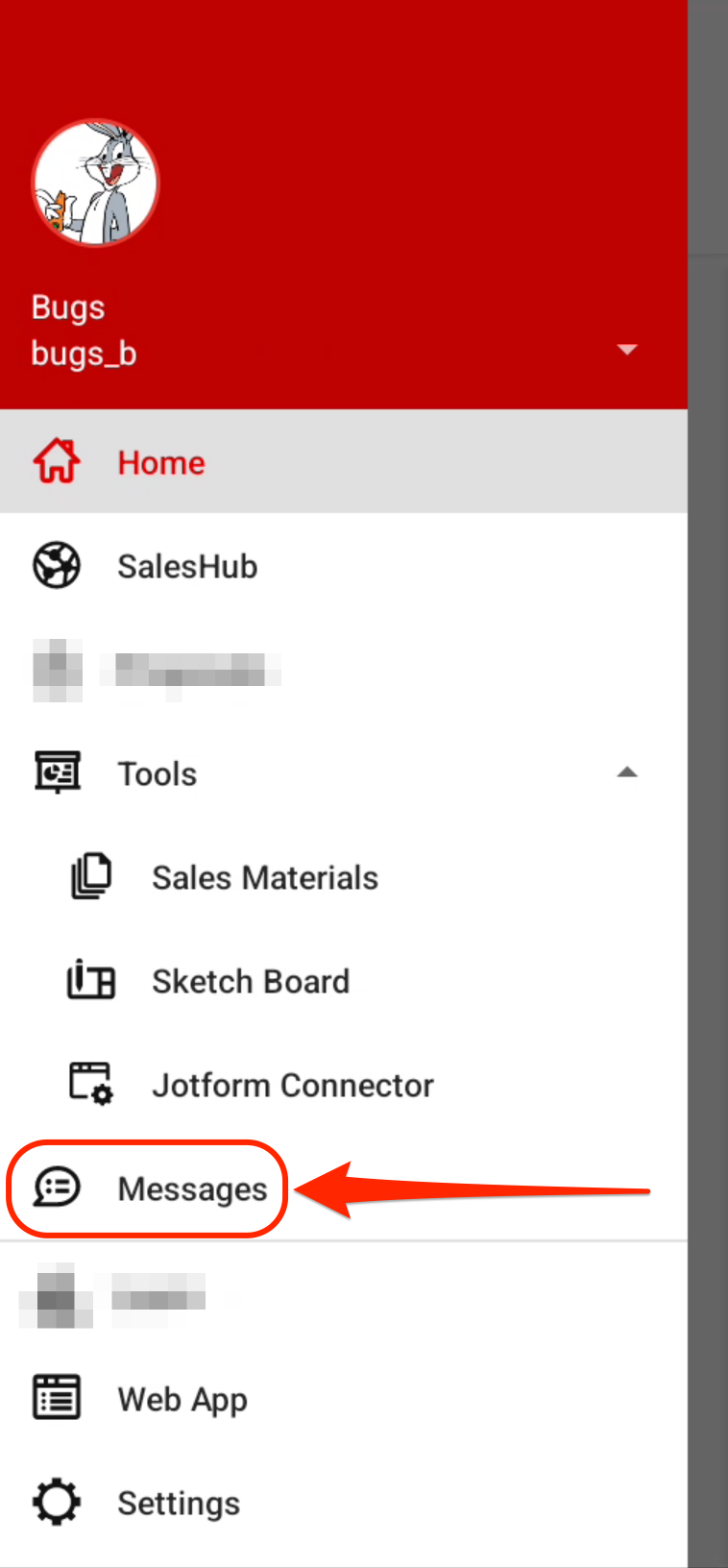
Task: Open Sales Materials
Action: (264, 877)
